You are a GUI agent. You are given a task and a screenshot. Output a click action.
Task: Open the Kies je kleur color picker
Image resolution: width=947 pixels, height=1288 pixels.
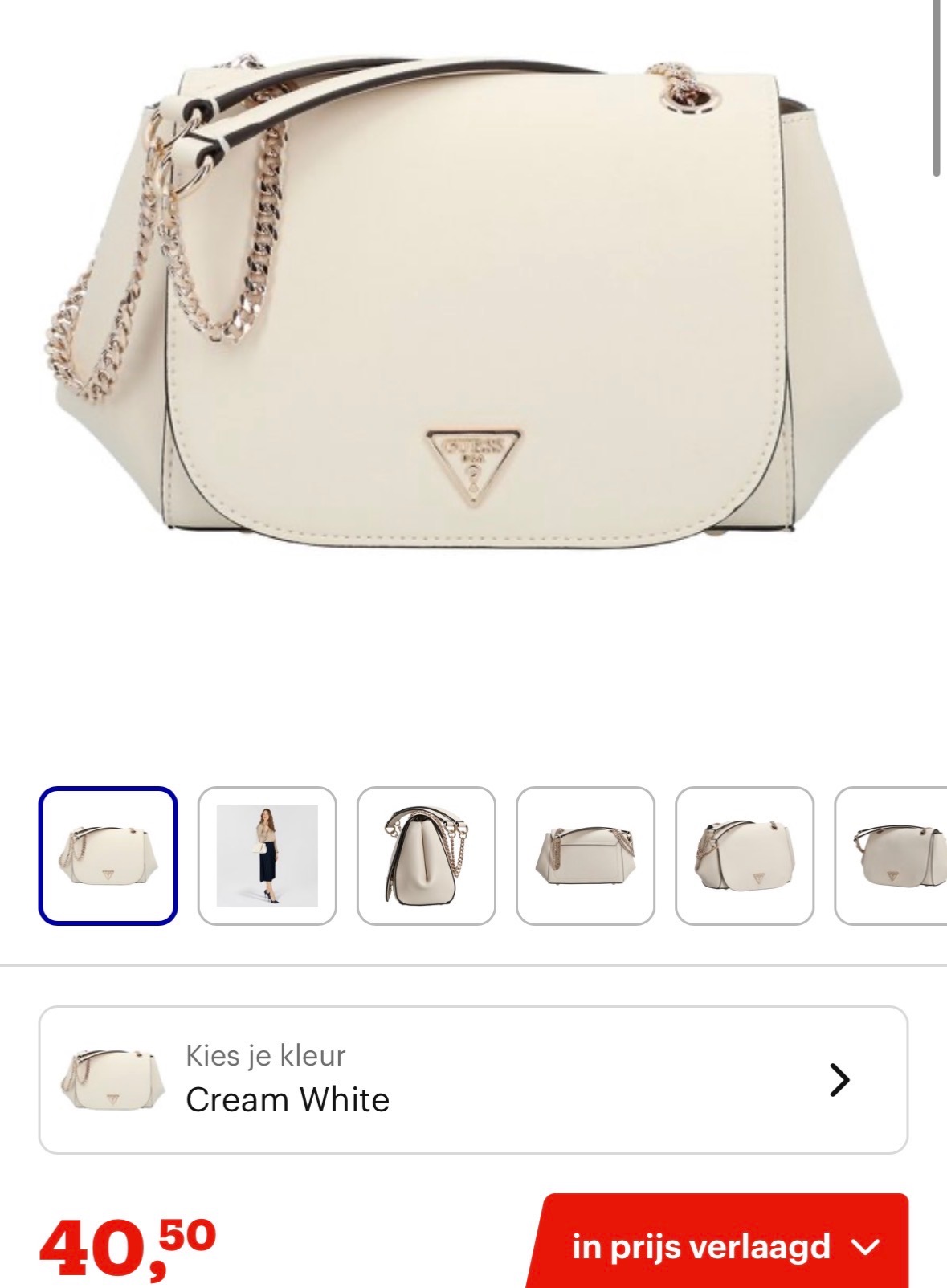(473, 1080)
